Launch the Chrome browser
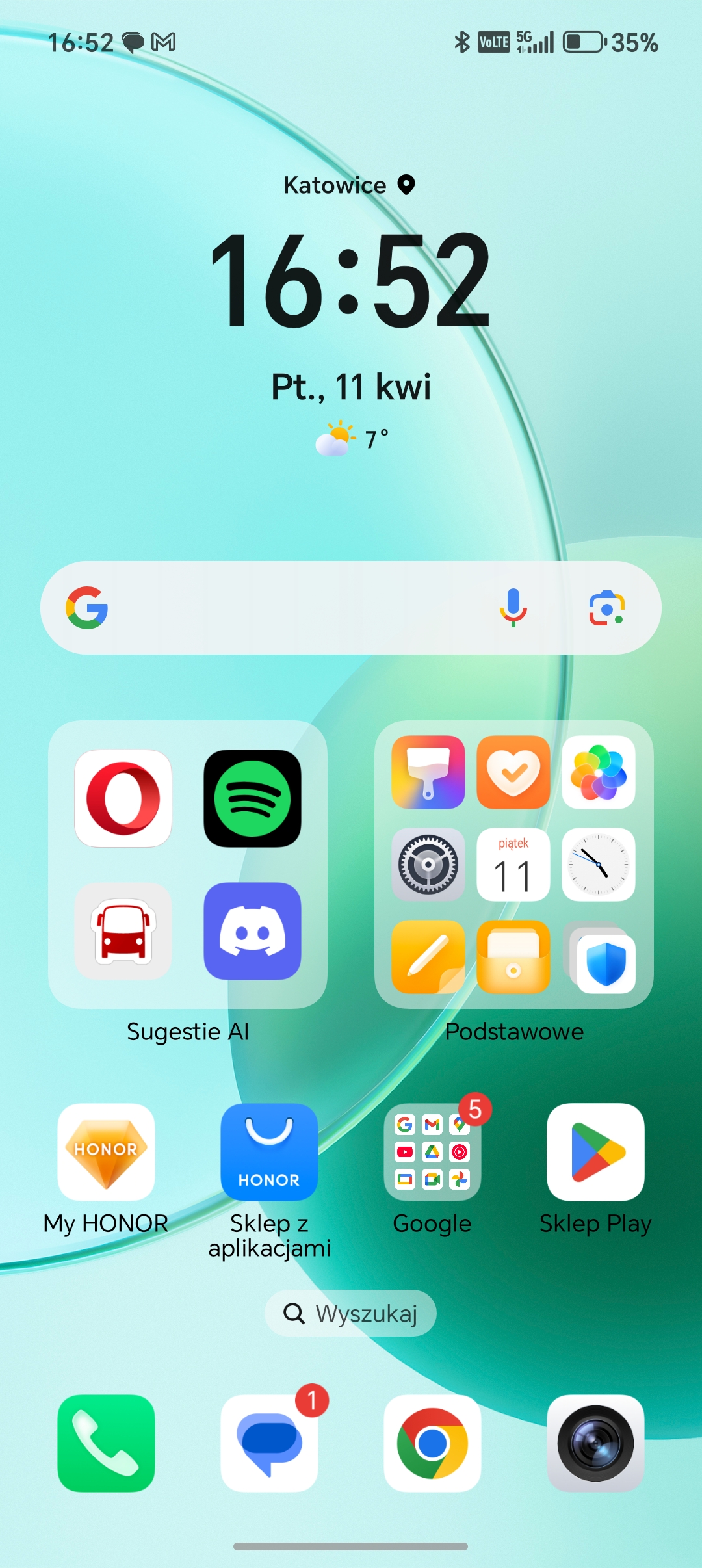 tap(432, 1443)
